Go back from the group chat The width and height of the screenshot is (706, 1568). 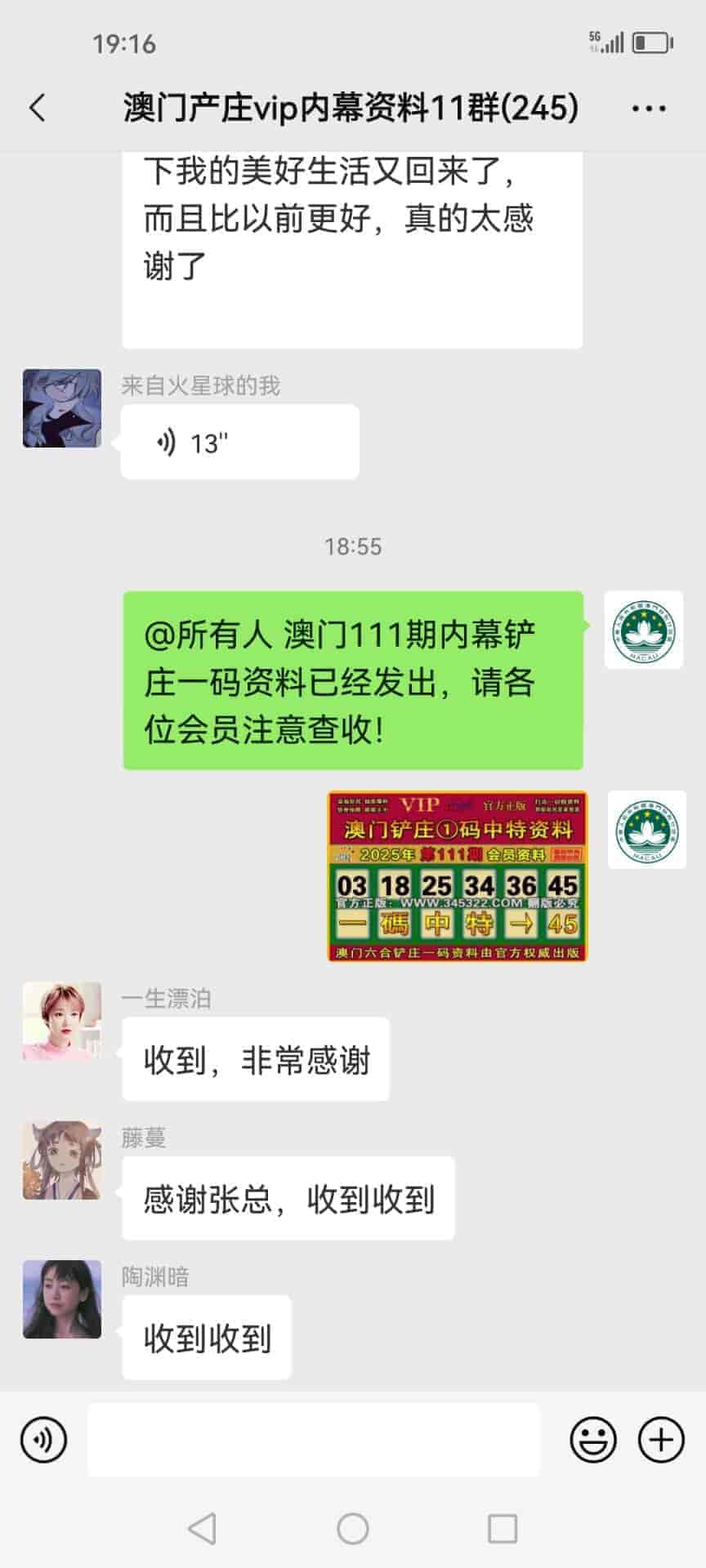point(38,108)
